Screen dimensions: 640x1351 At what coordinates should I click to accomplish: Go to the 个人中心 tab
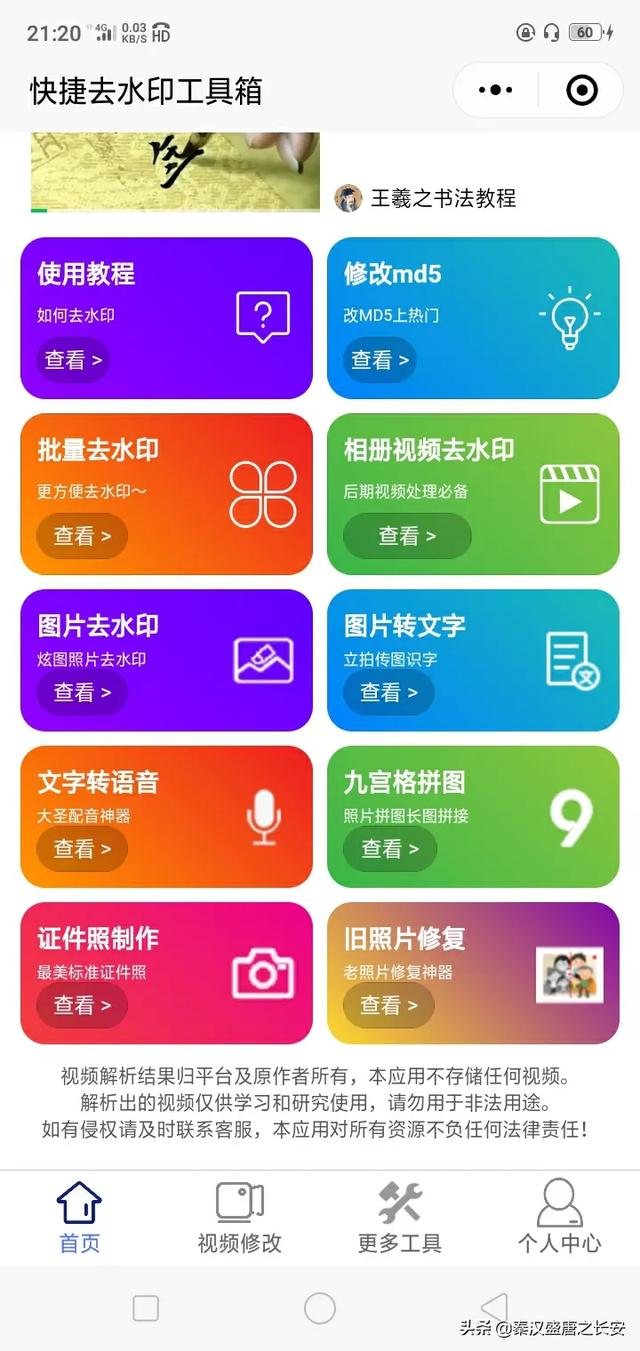[559, 1217]
